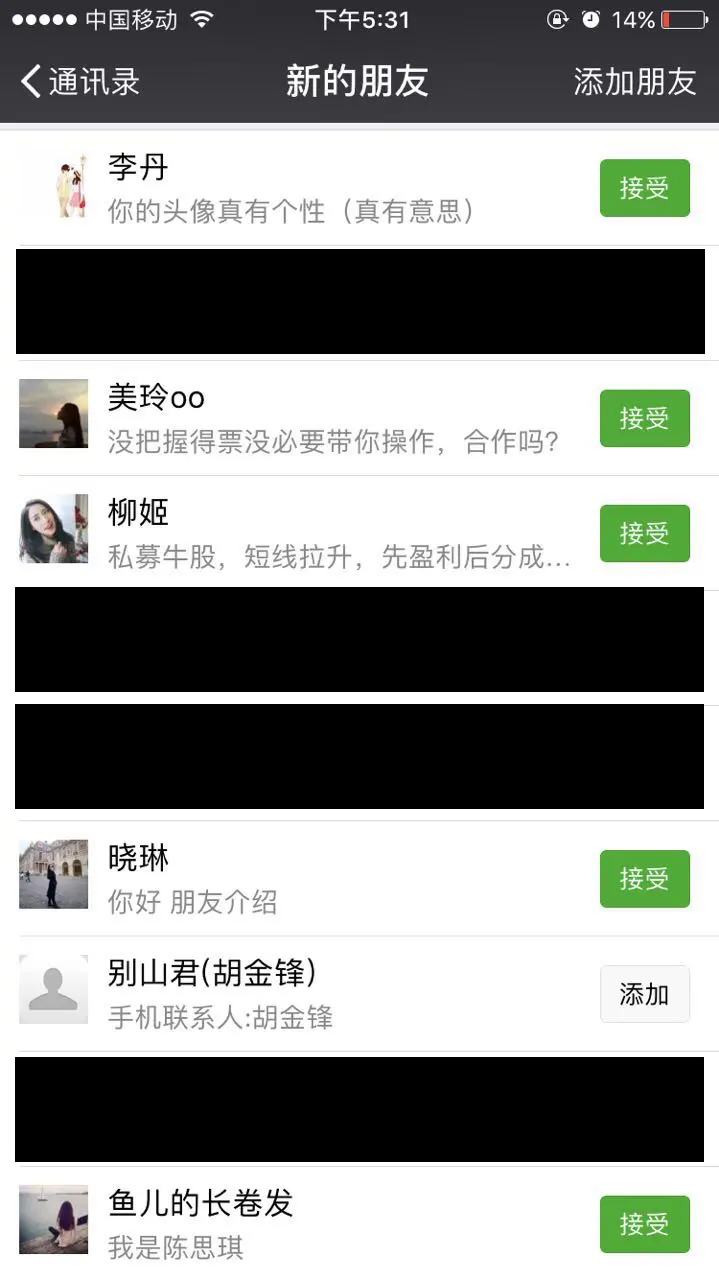Accept friend request from 晓琳

(644, 879)
